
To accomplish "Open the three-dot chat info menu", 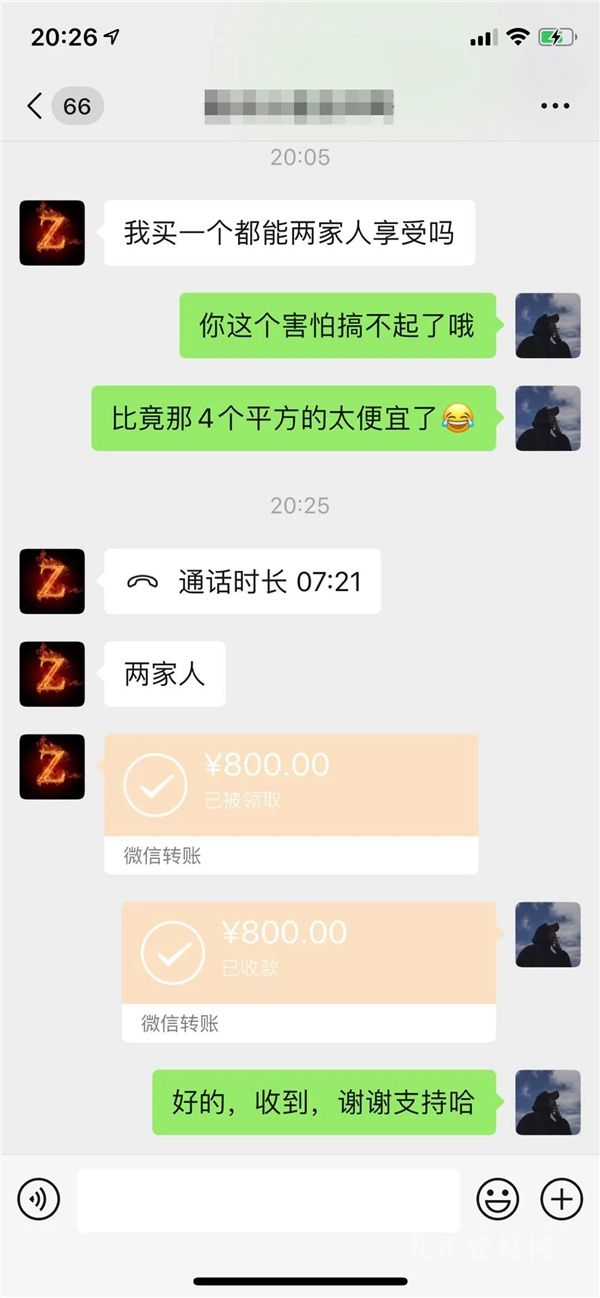I will coord(554,105).
